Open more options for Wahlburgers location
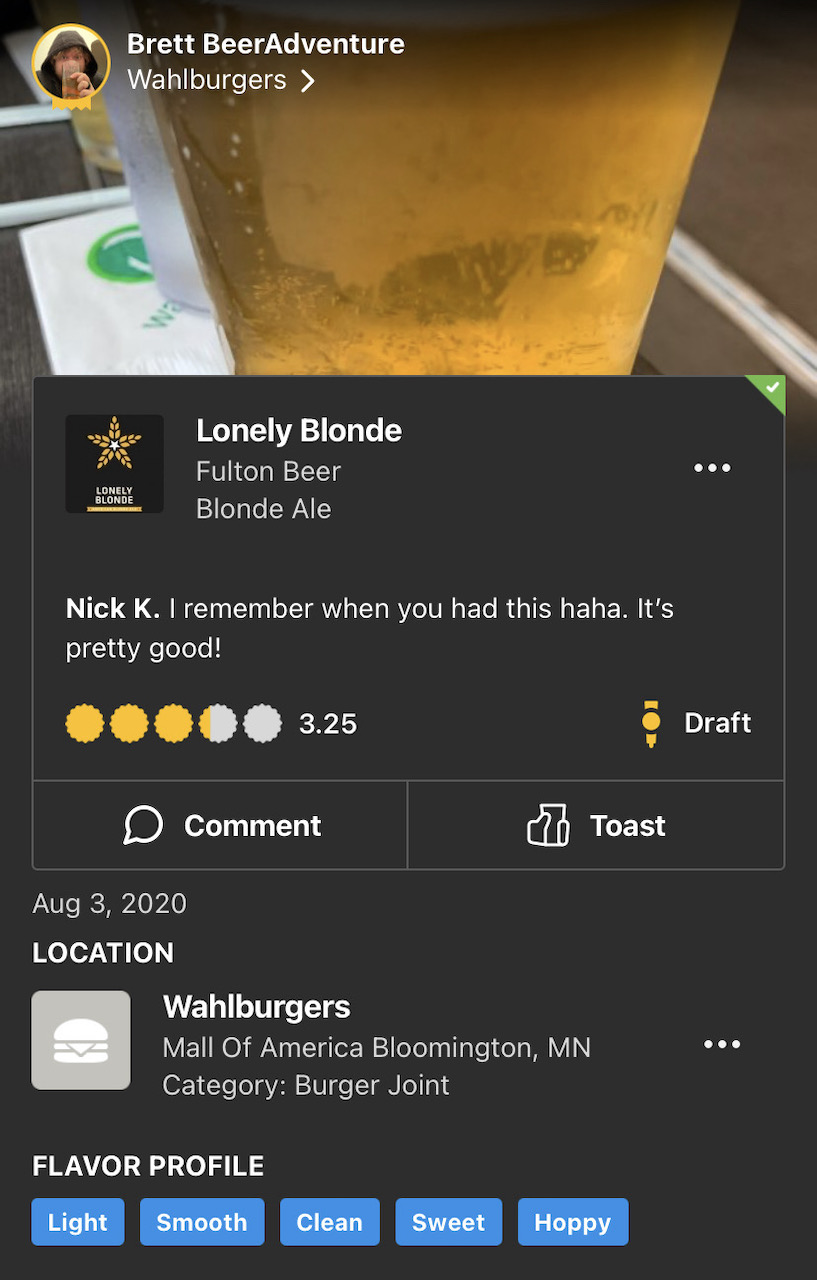 tap(721, 1045)
